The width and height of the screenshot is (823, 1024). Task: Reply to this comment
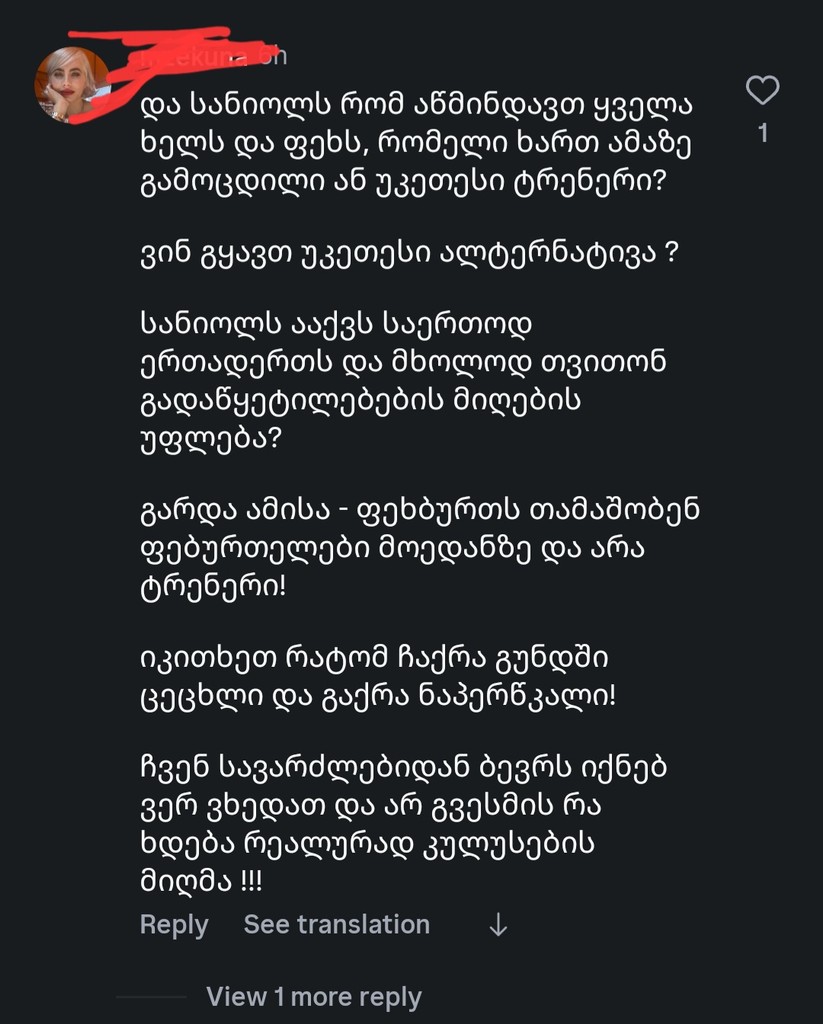pyautogui.click(x=174, y=925)
